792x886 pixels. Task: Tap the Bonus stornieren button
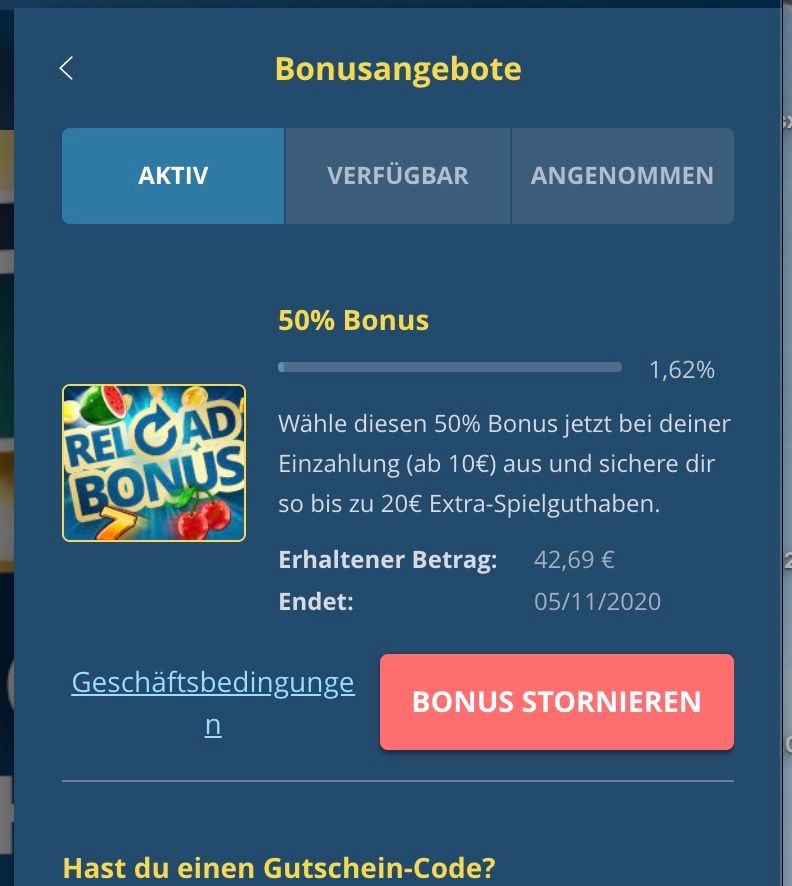[x=556, y=702]
